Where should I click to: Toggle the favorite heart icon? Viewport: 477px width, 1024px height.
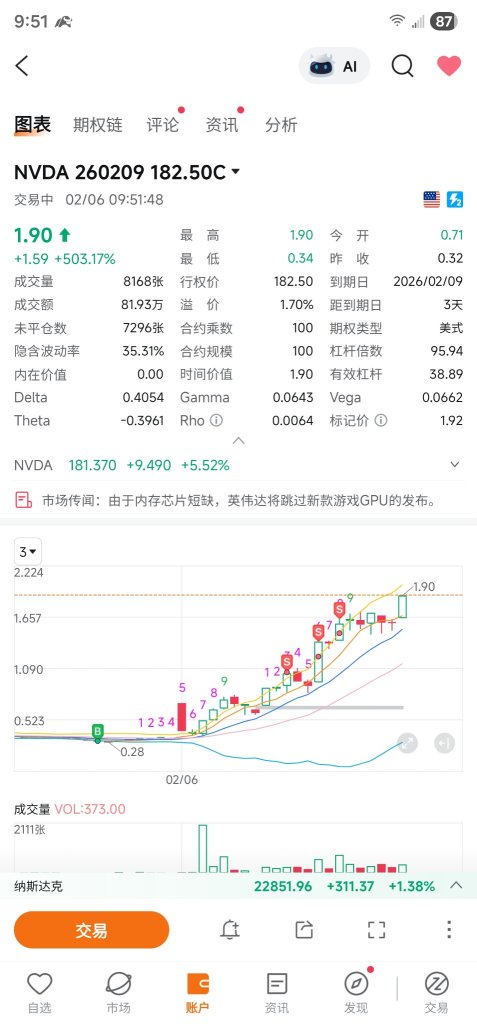[449, 65]
